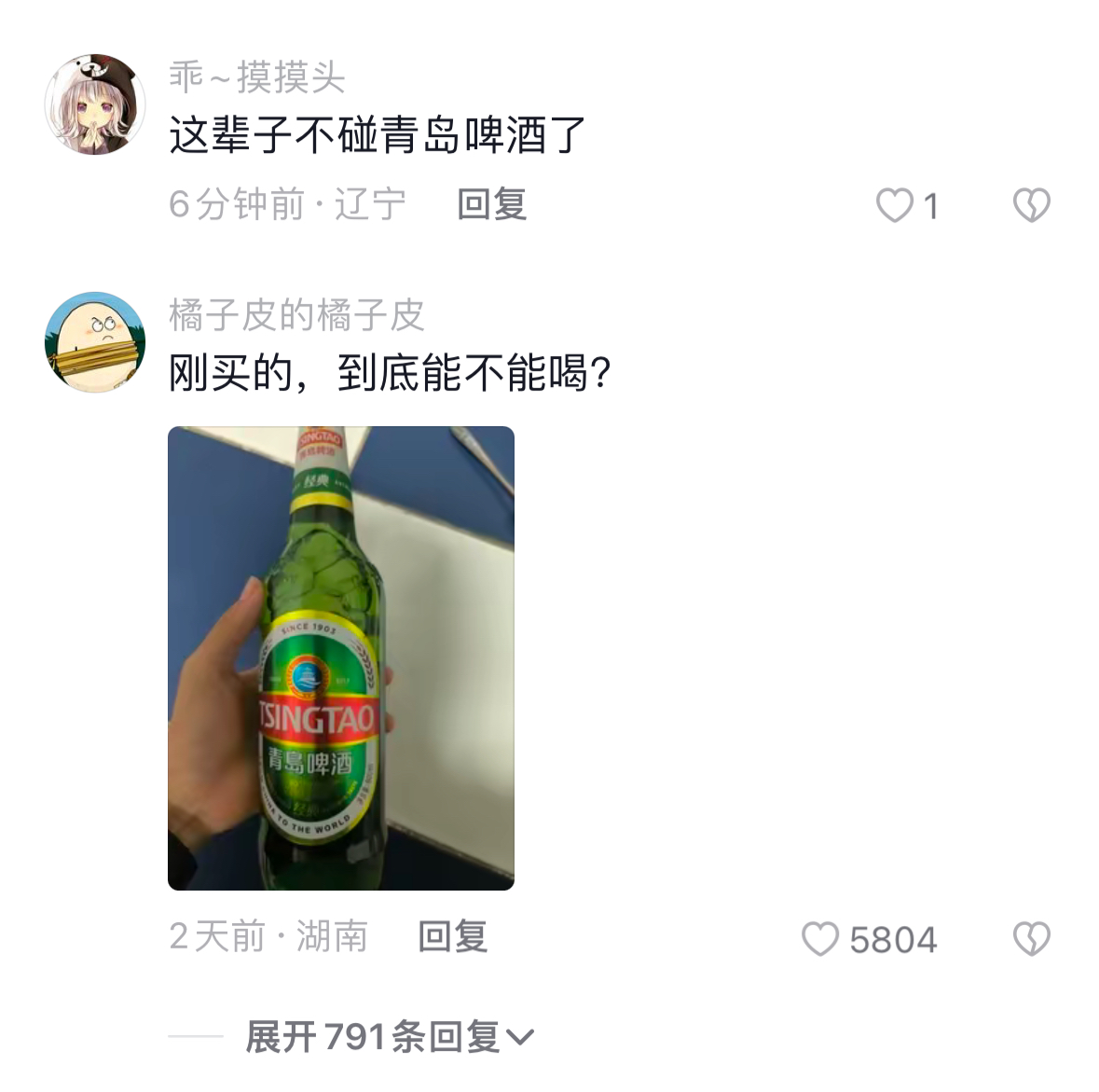Like the comment by 乖~摸摸头
Image resolution: width=1099 pixels, height=1092 pixels.
tap(895, 205)
